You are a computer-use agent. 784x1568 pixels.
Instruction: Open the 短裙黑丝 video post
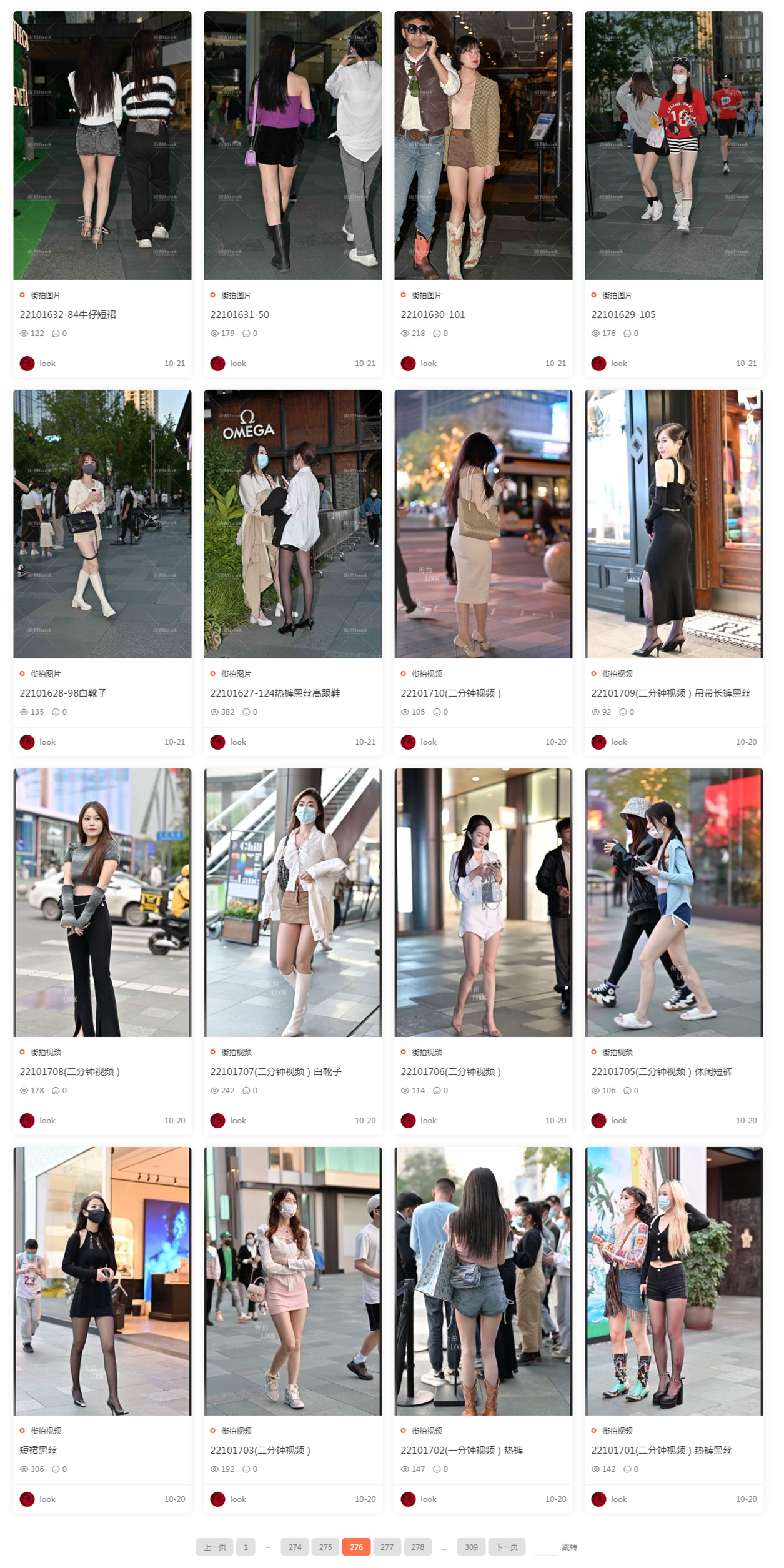(38, 1450)
